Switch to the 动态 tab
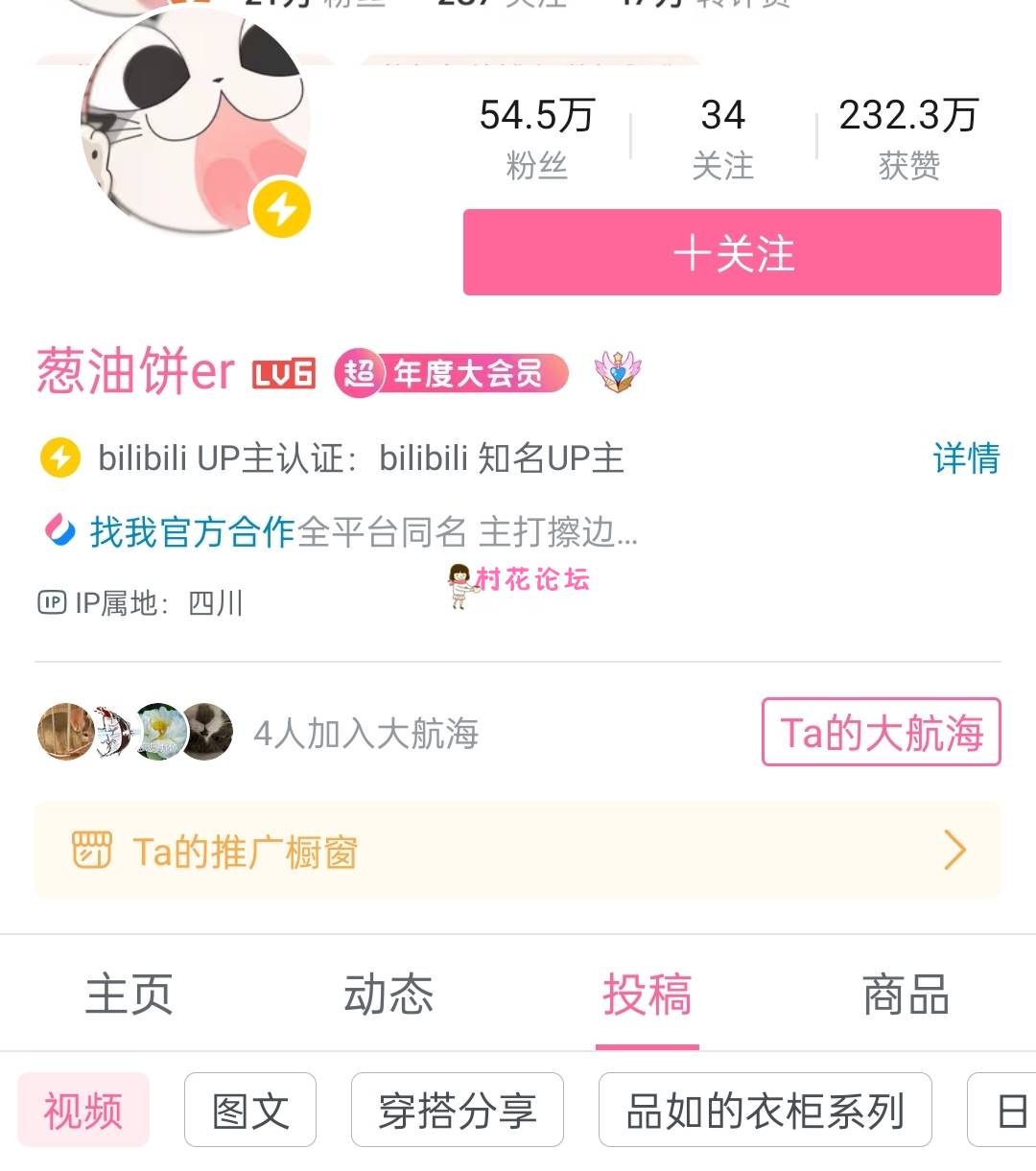1036x1171 pixels. tap(388, 994)
